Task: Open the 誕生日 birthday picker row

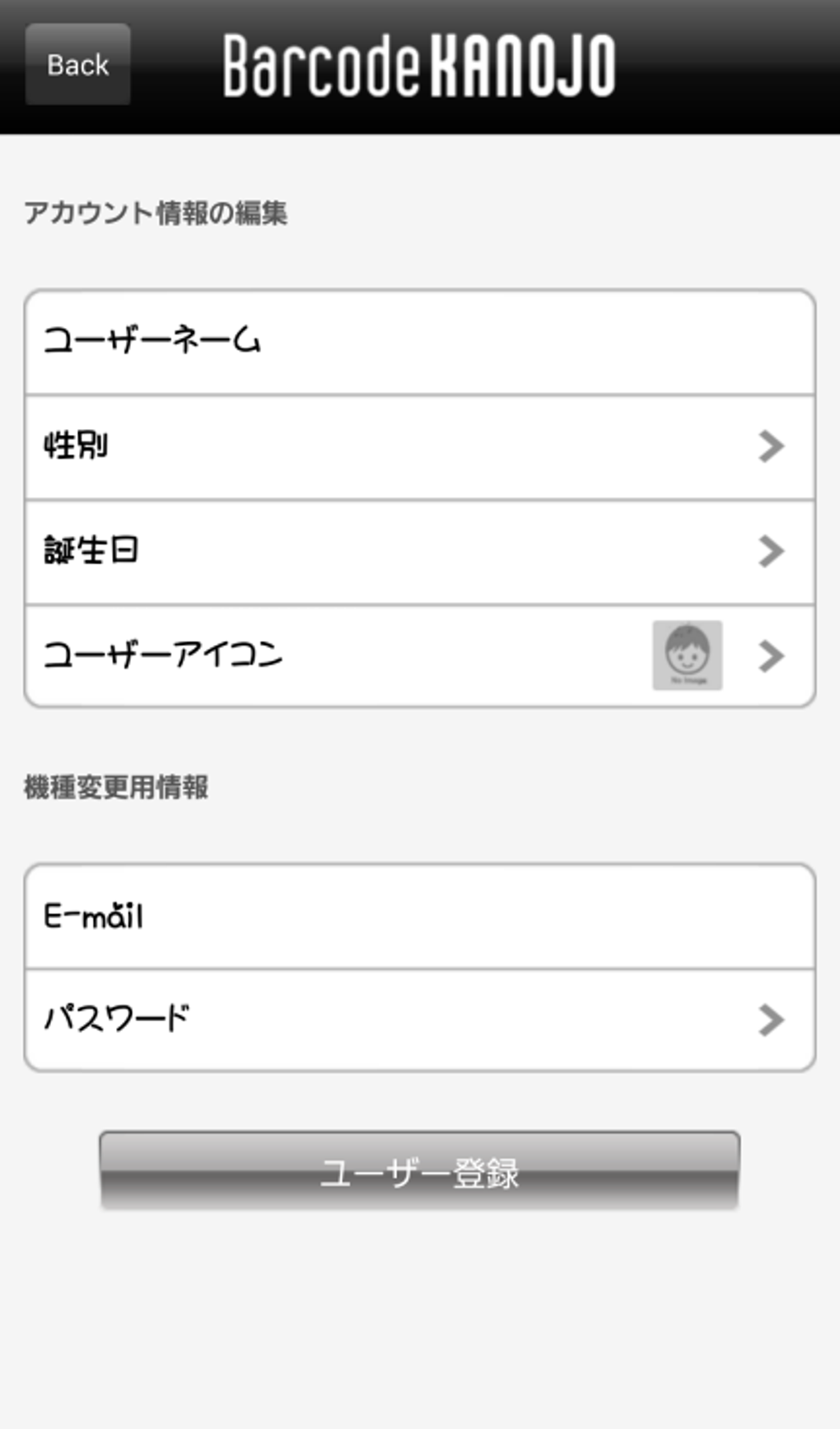Action: coord(420,551)
